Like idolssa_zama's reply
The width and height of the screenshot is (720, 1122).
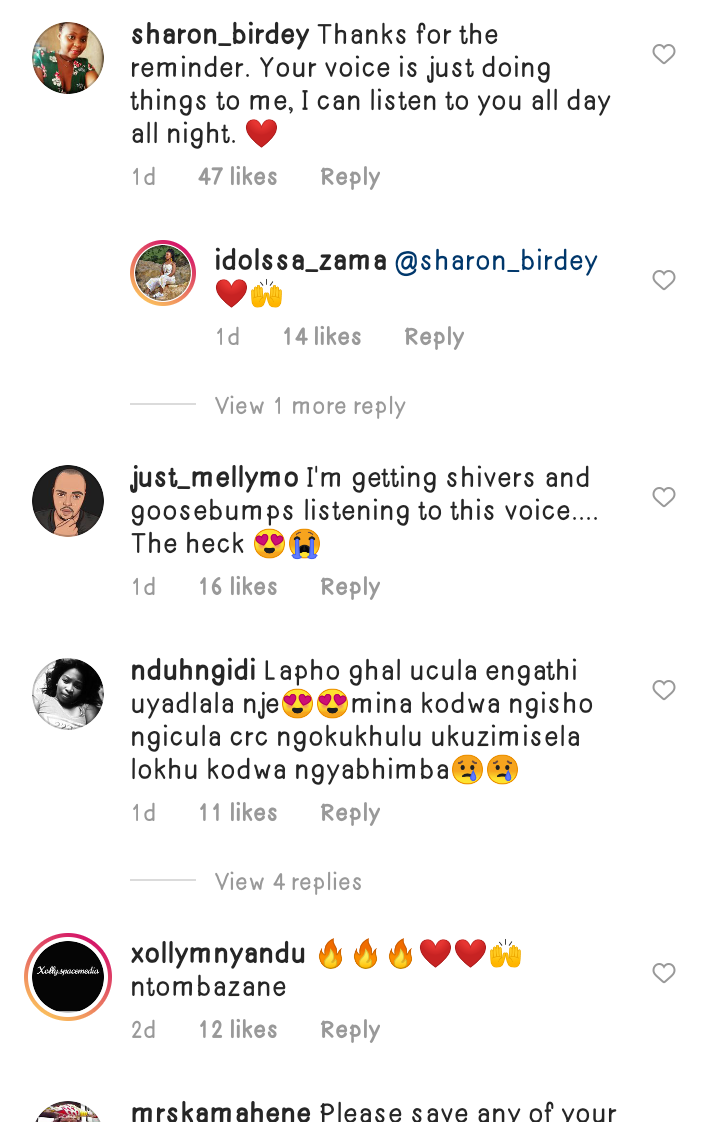pyautogui.click(x=664, y=280)
